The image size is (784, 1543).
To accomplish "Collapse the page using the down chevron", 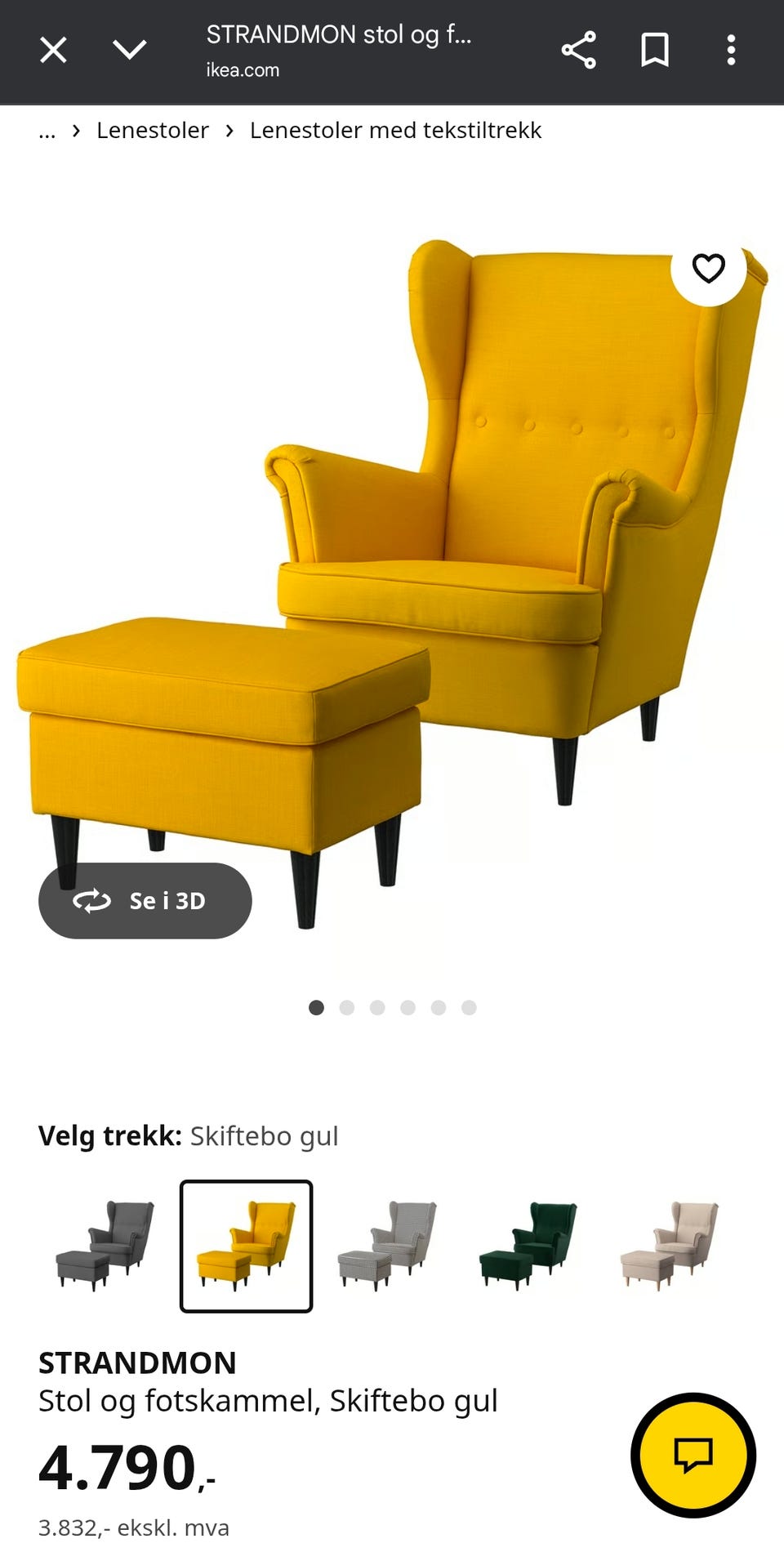I will pyautogui.click(x=128, y=51).
